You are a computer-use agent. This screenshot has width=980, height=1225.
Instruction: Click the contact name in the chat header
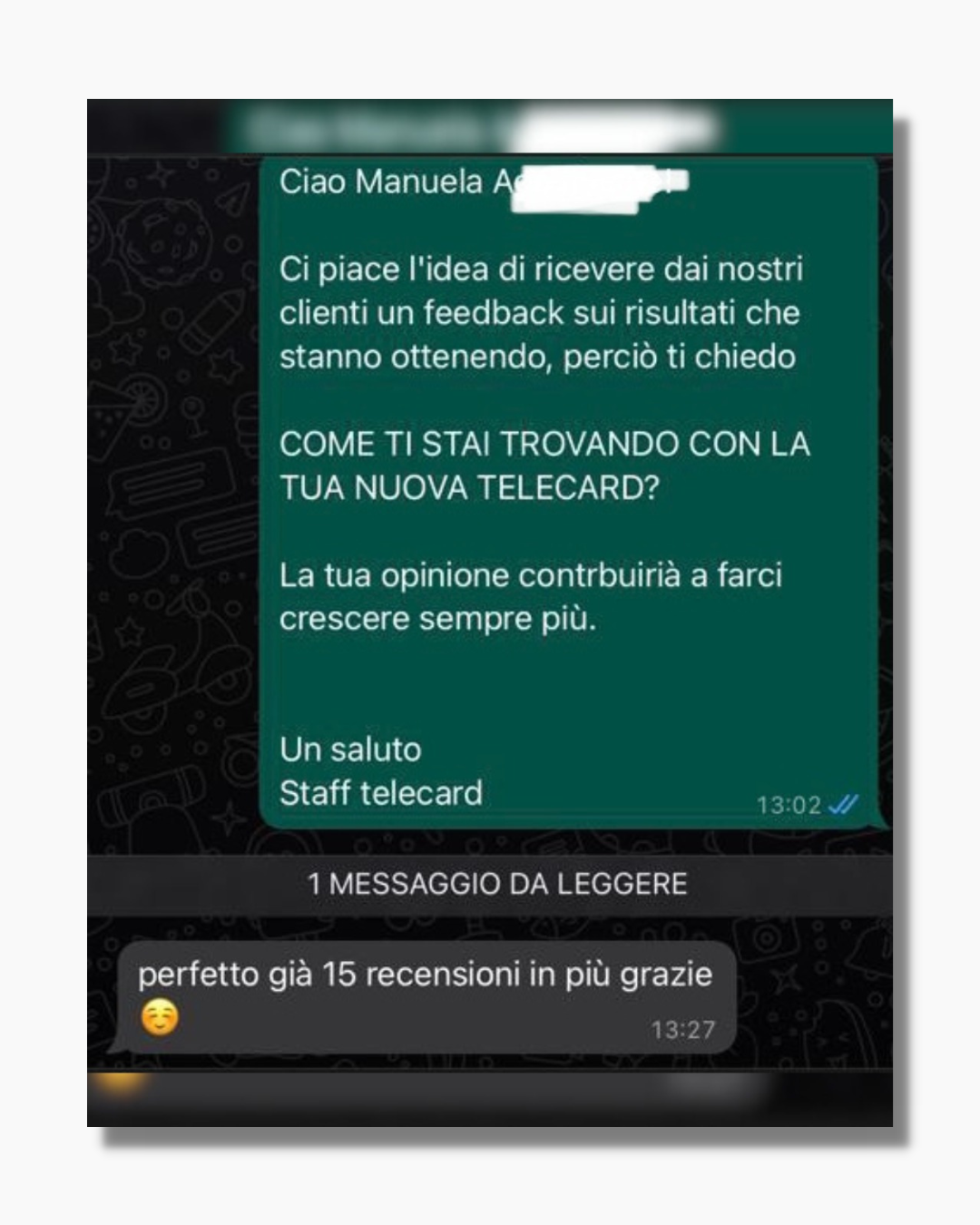363,122
